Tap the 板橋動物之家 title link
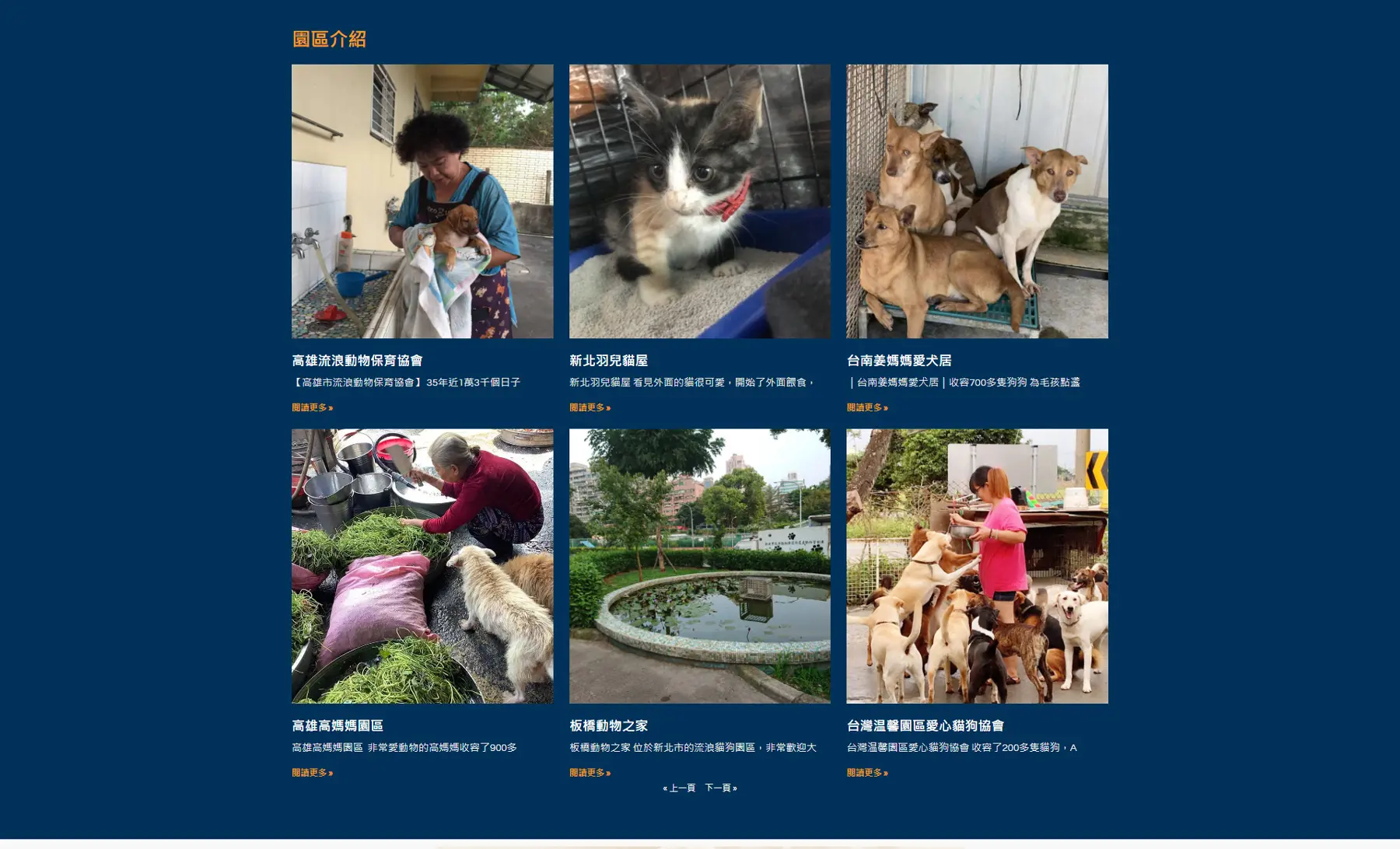The height and width of the screenshot is (849, 1400). (x=608, y=725)
